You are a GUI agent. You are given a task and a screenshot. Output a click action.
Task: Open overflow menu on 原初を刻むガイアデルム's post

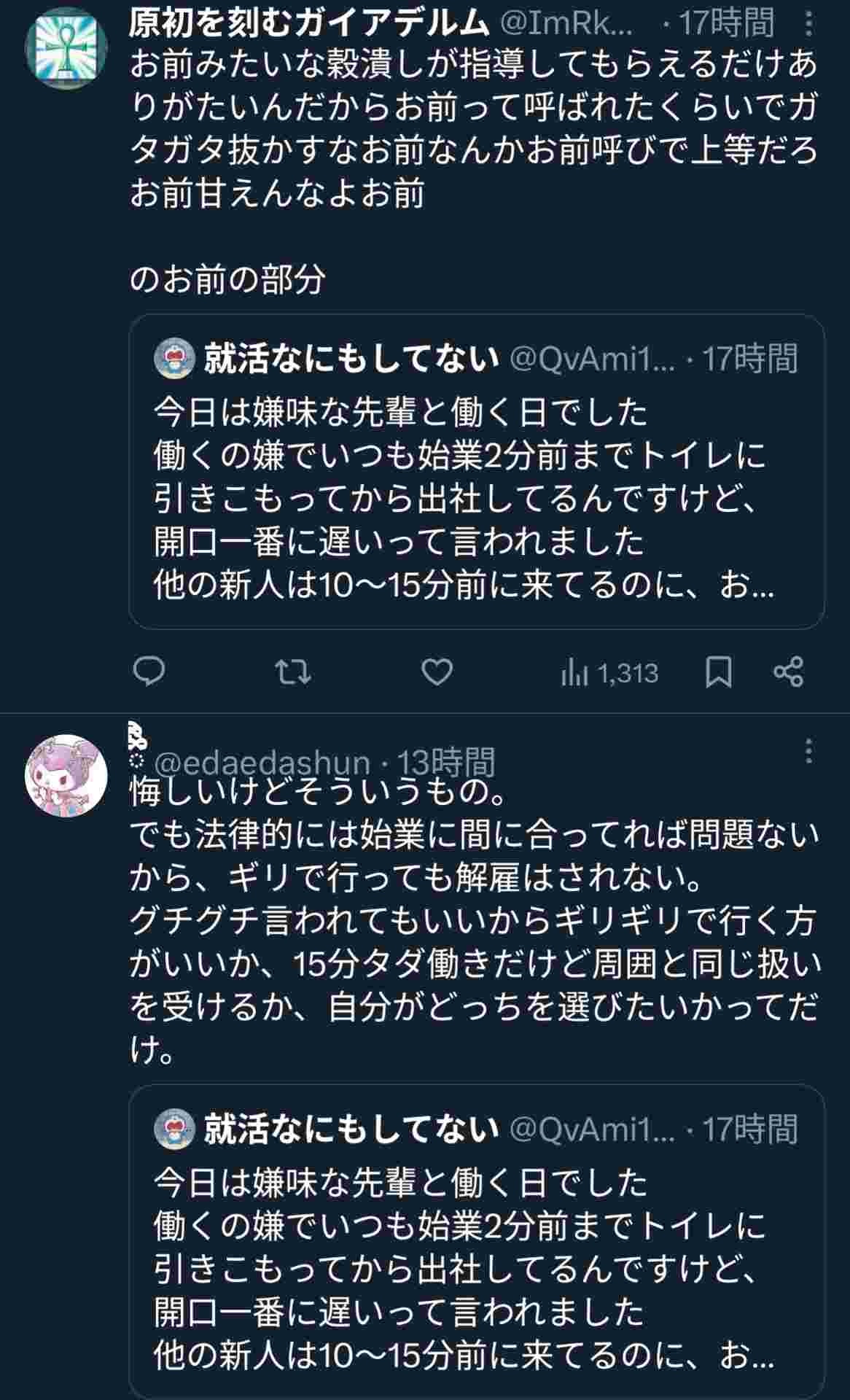pyautogui.click(x=808, y=25)
